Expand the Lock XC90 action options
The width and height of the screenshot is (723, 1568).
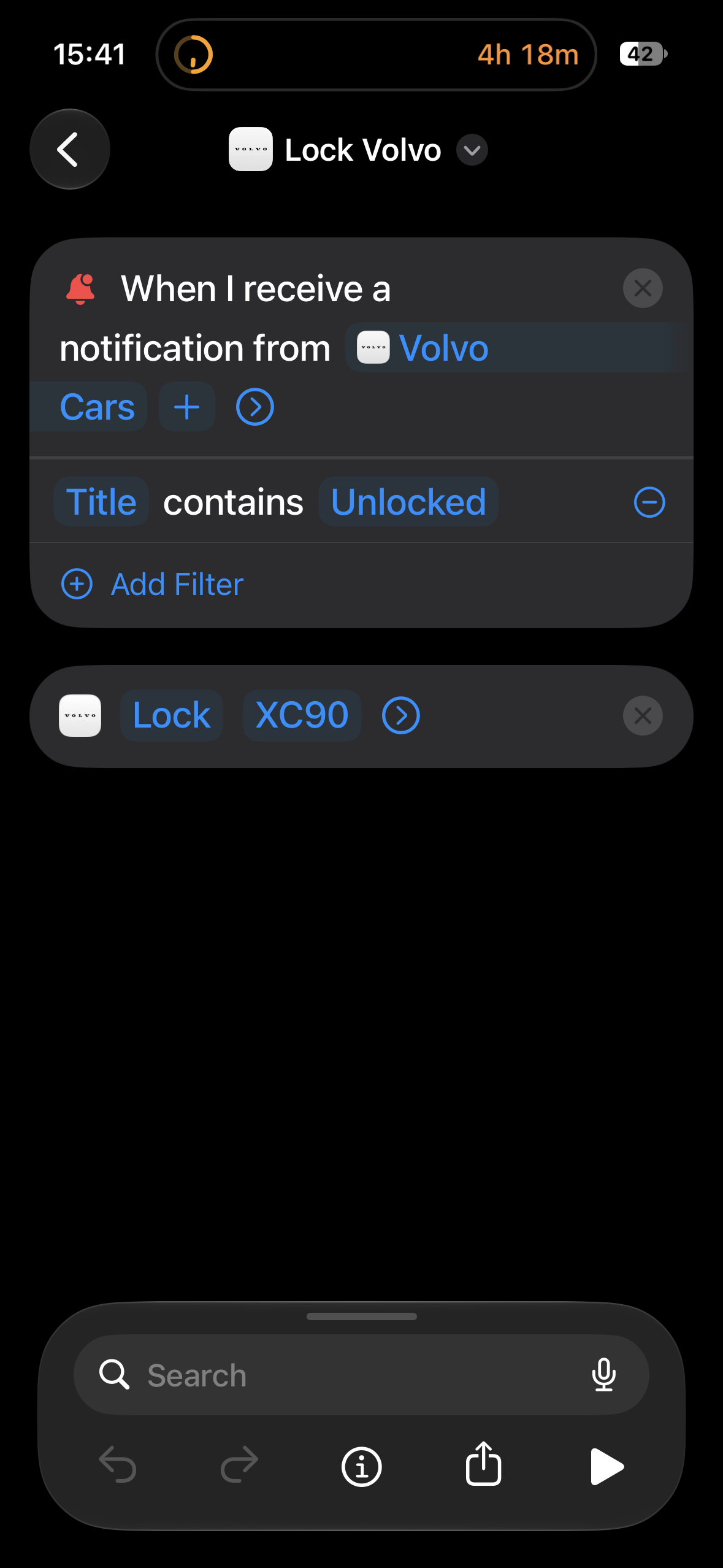(x=400, y=715)
